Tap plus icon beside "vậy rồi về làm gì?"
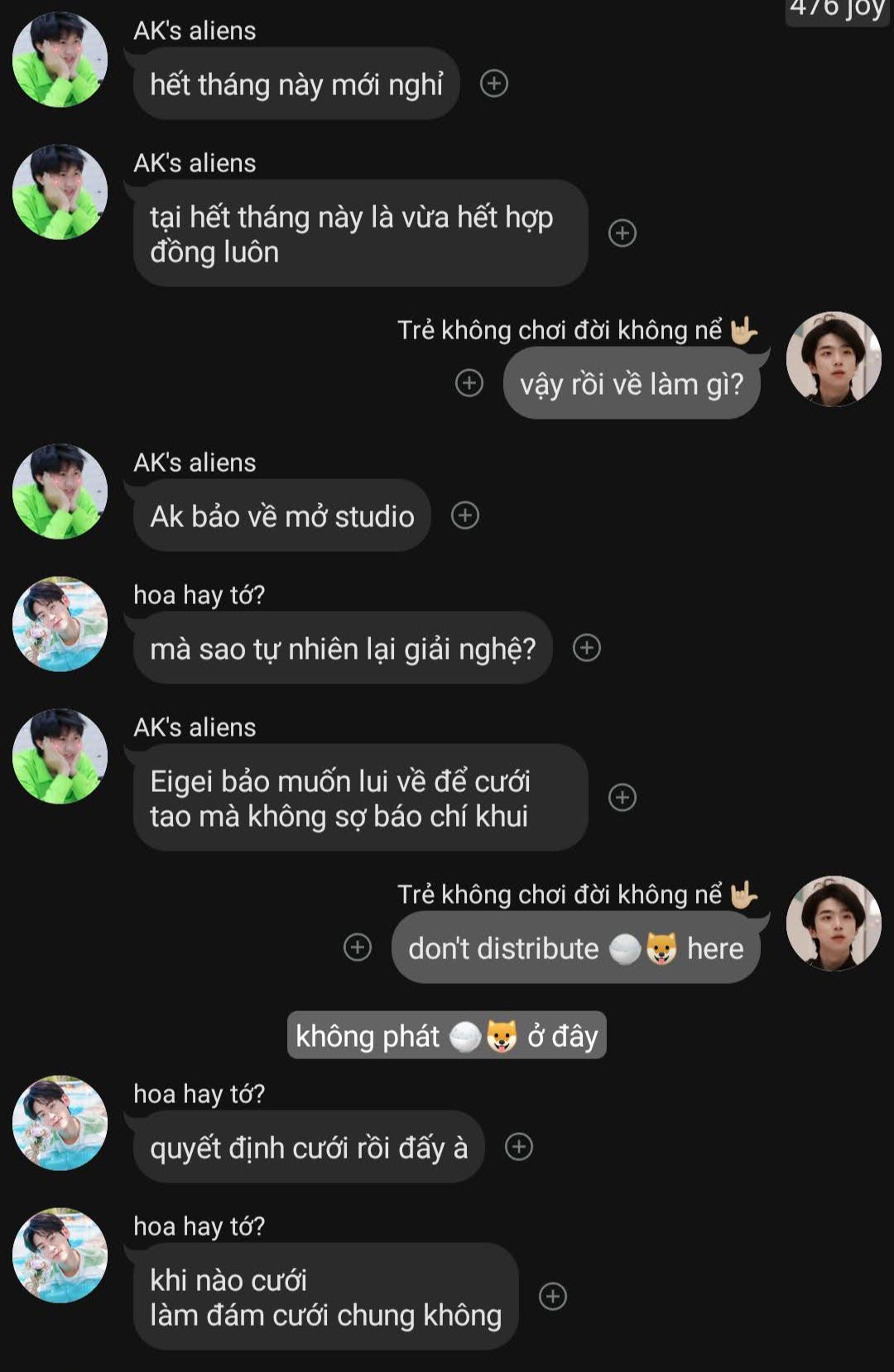Viewport: 894px width, 1372px height. (x=469, y=382)
